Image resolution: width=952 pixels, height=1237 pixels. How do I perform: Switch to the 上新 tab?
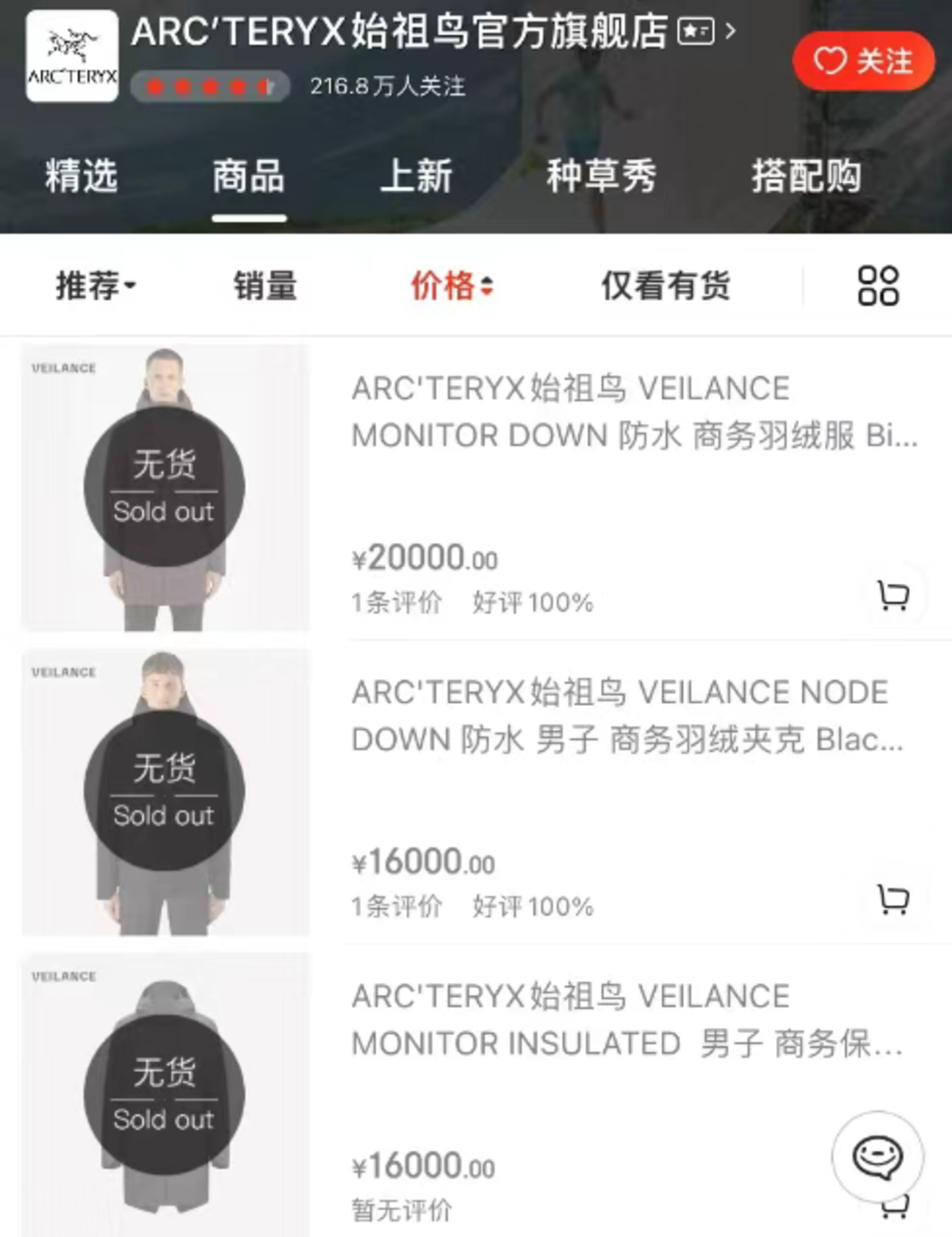click(x=416, y=176)
